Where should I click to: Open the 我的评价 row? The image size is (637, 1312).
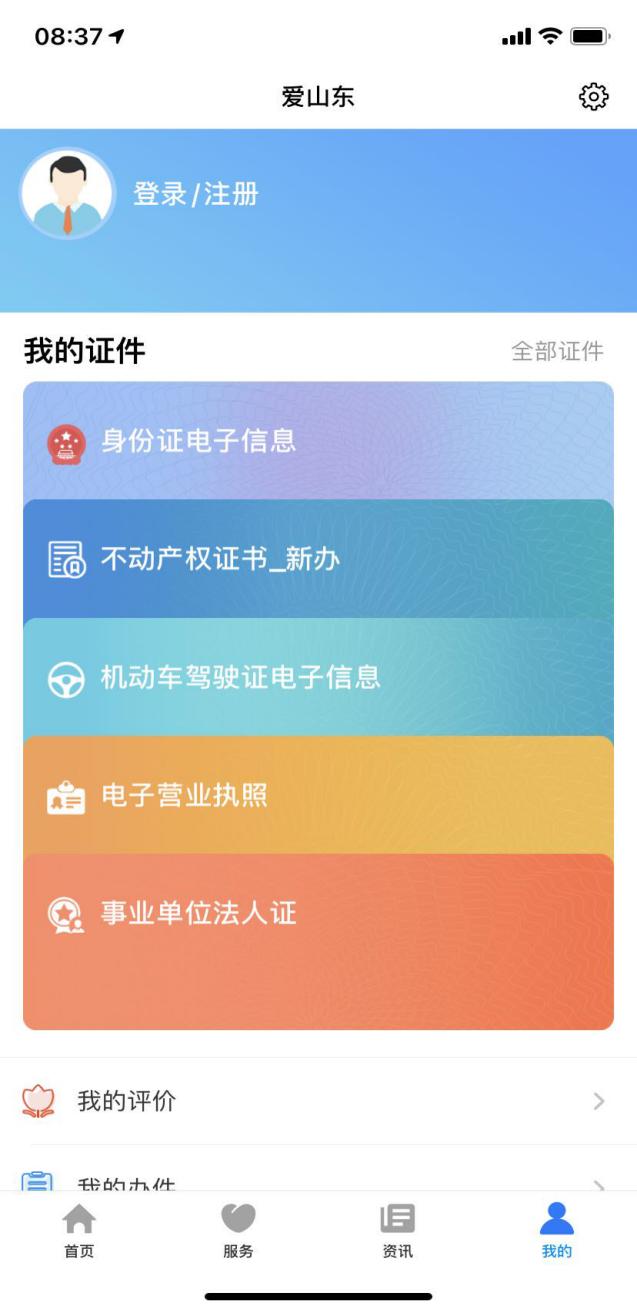click(x=318, y=1101)
